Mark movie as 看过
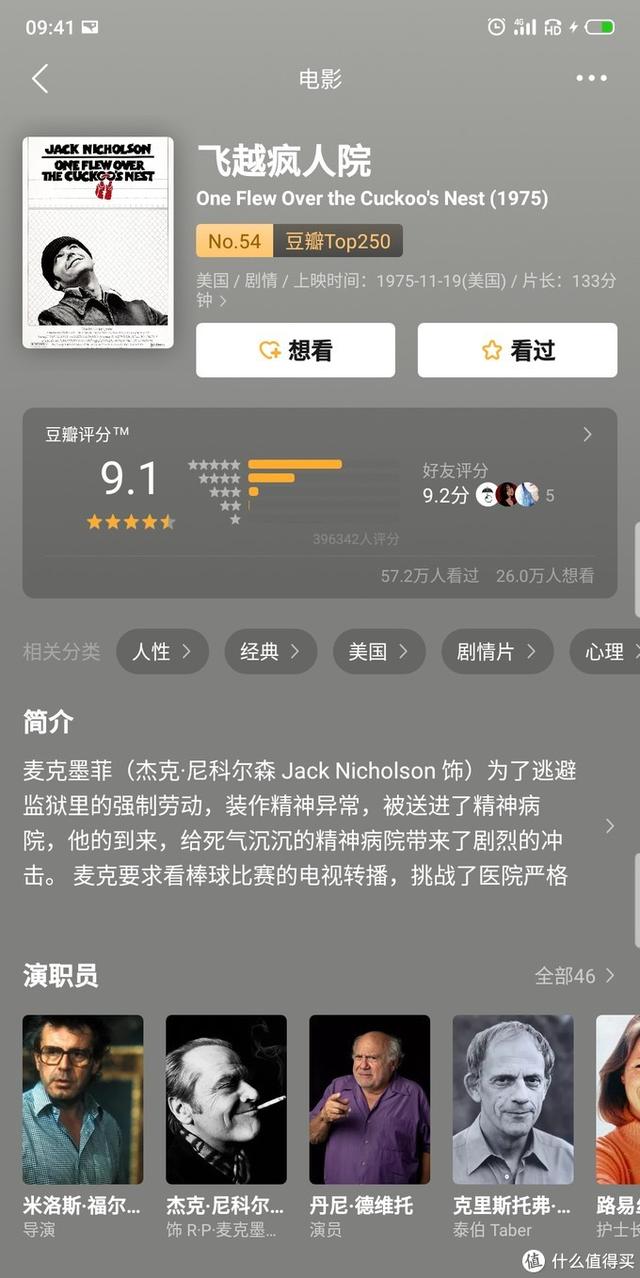The image size is (640, 1278). (517, 350)
